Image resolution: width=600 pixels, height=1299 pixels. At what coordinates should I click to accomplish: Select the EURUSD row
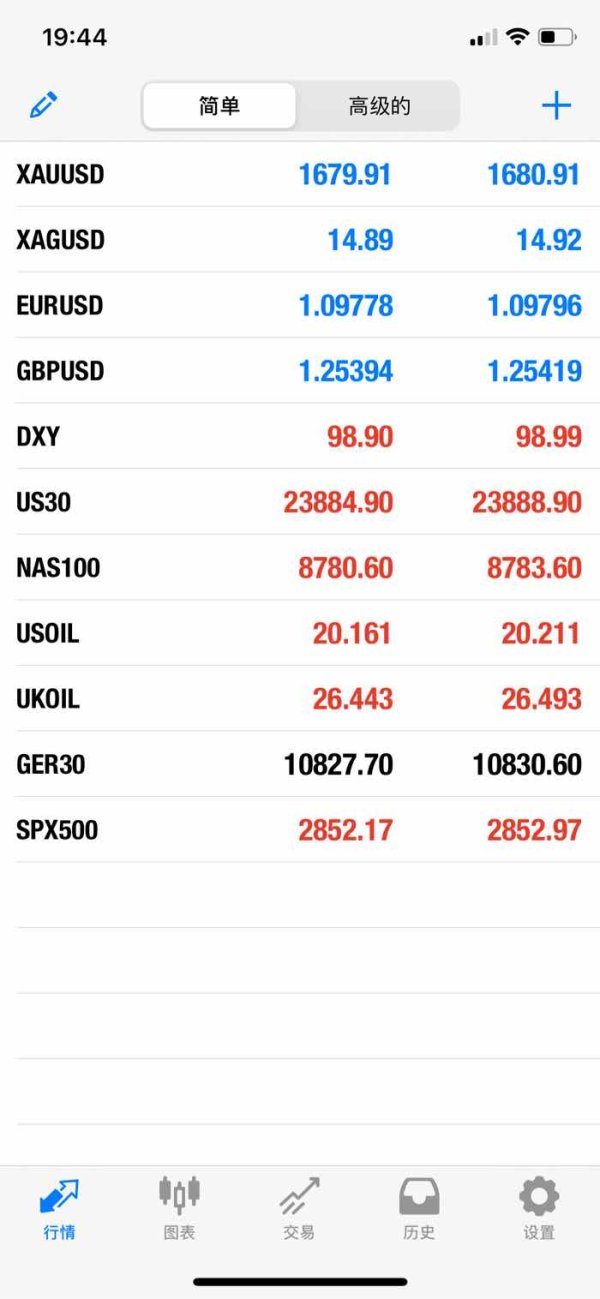click(x=300, y=305)
